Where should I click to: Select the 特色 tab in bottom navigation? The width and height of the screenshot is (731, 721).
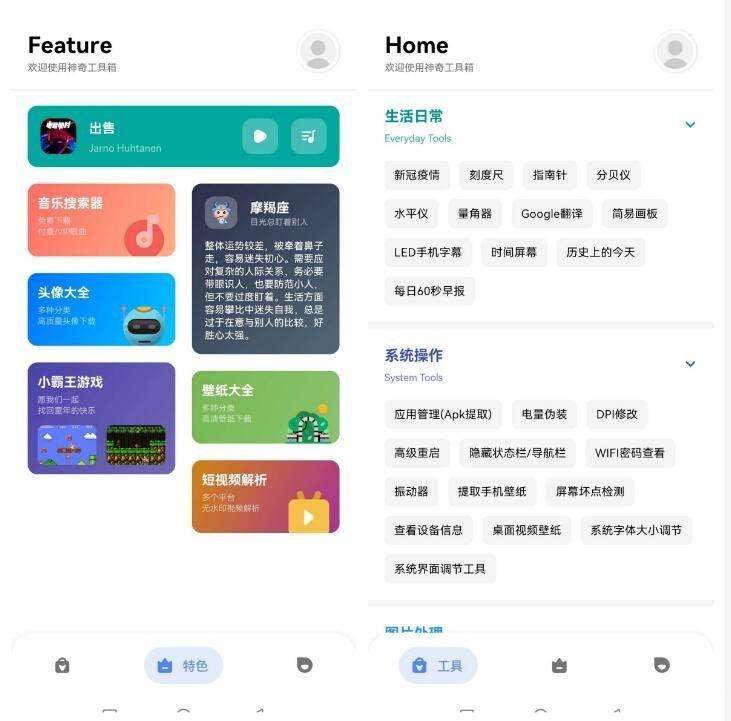pyautogui.click(x=183, y=665)
